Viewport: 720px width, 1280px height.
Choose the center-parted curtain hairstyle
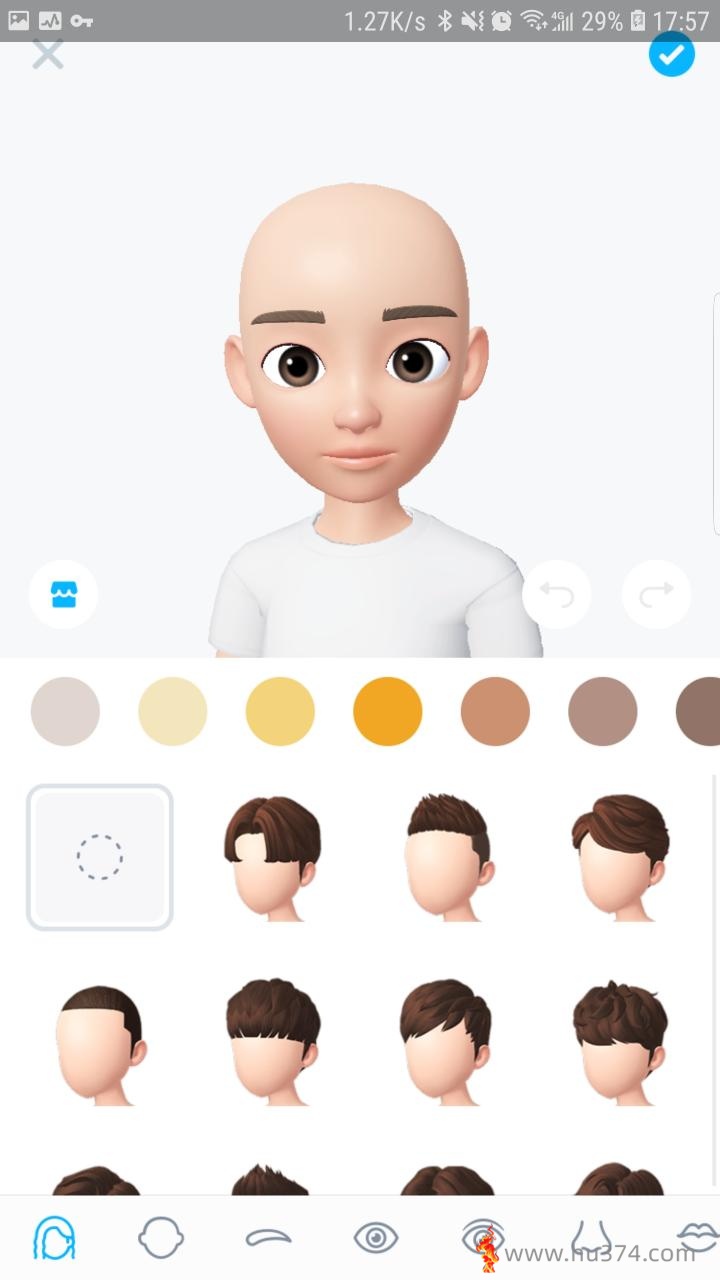(x=272, y=857)
